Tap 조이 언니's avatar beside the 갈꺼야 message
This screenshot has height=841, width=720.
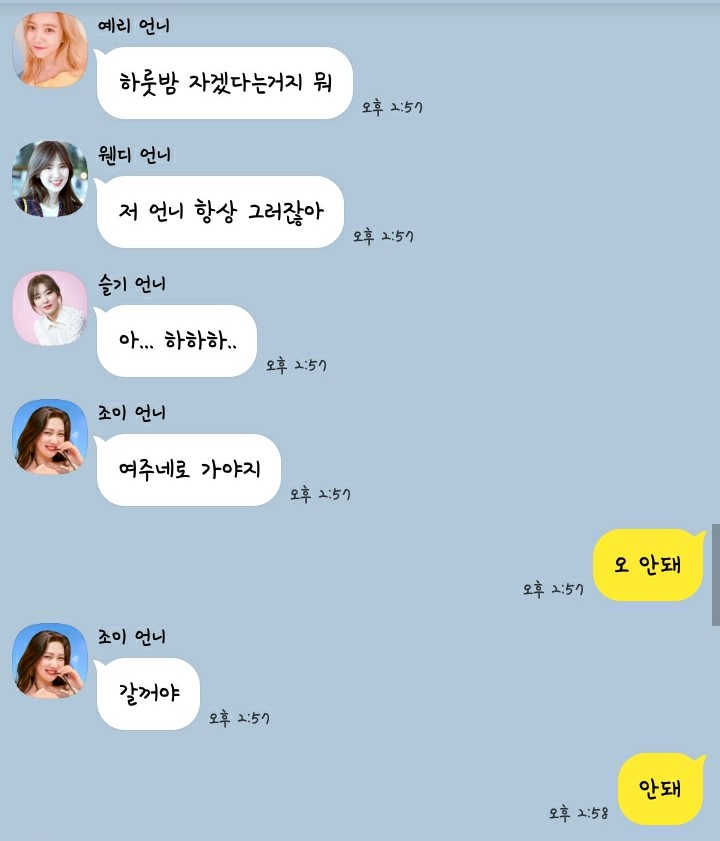point(50,660)
